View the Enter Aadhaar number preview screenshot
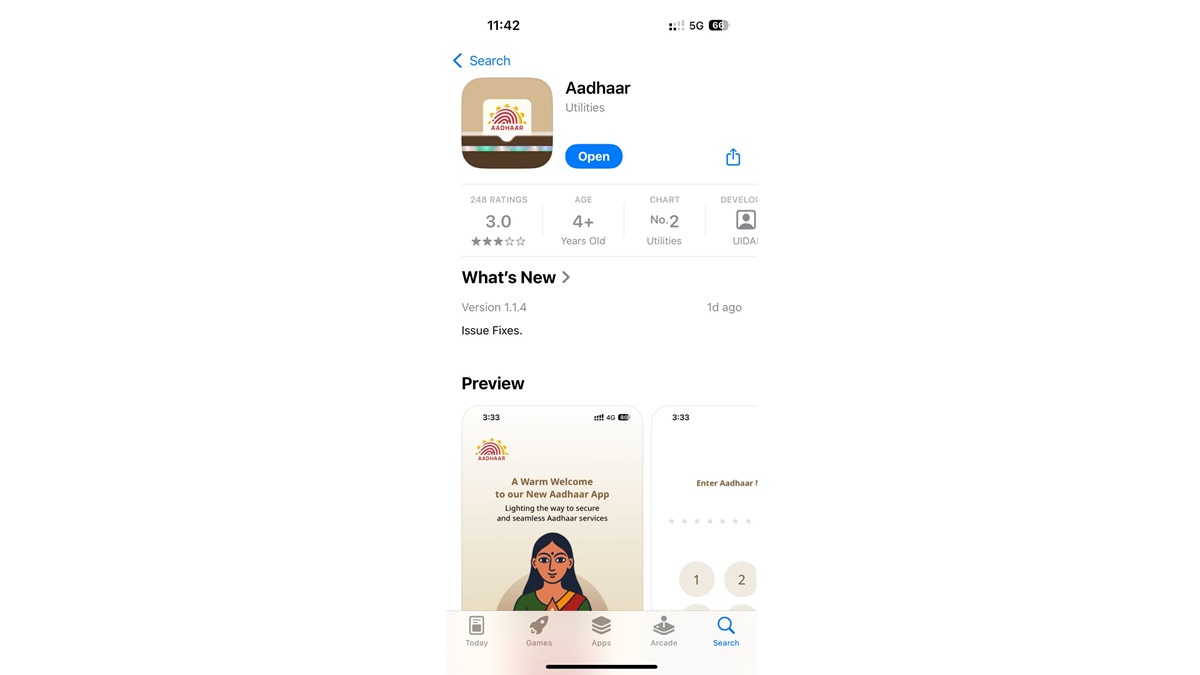This screenshot has height=675, width=1200. click(x=705, y=508)
